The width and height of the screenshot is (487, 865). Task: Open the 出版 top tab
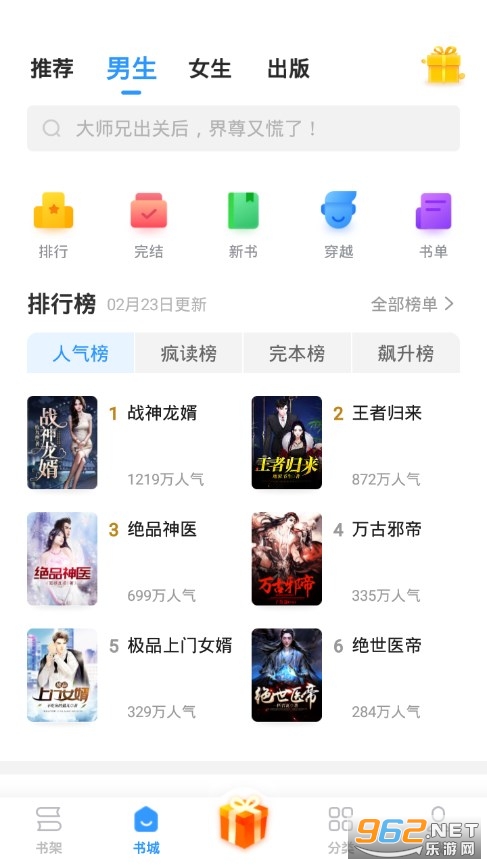pos(288,69)
